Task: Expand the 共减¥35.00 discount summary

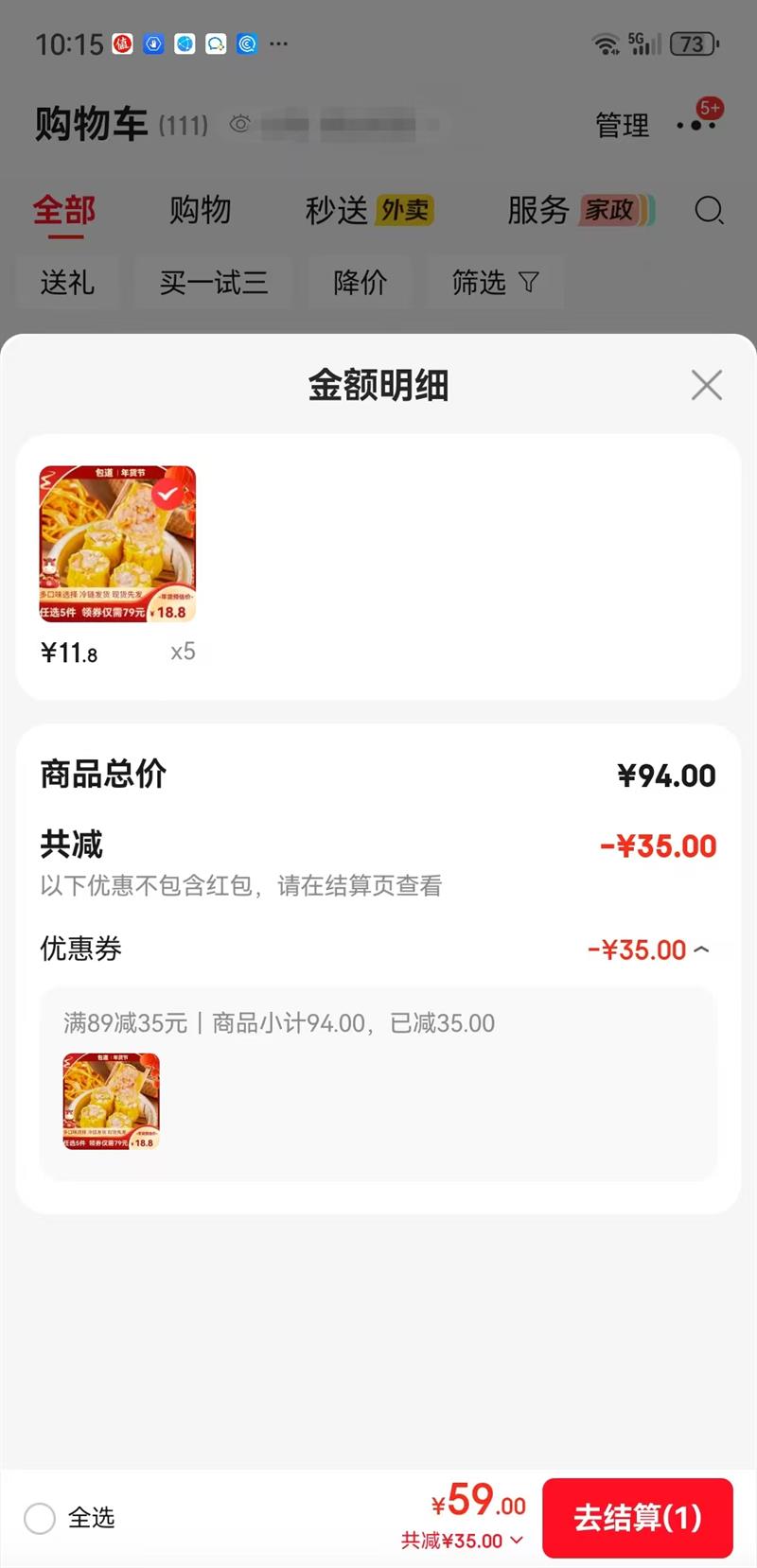Action: click(x=464, y=1541)
